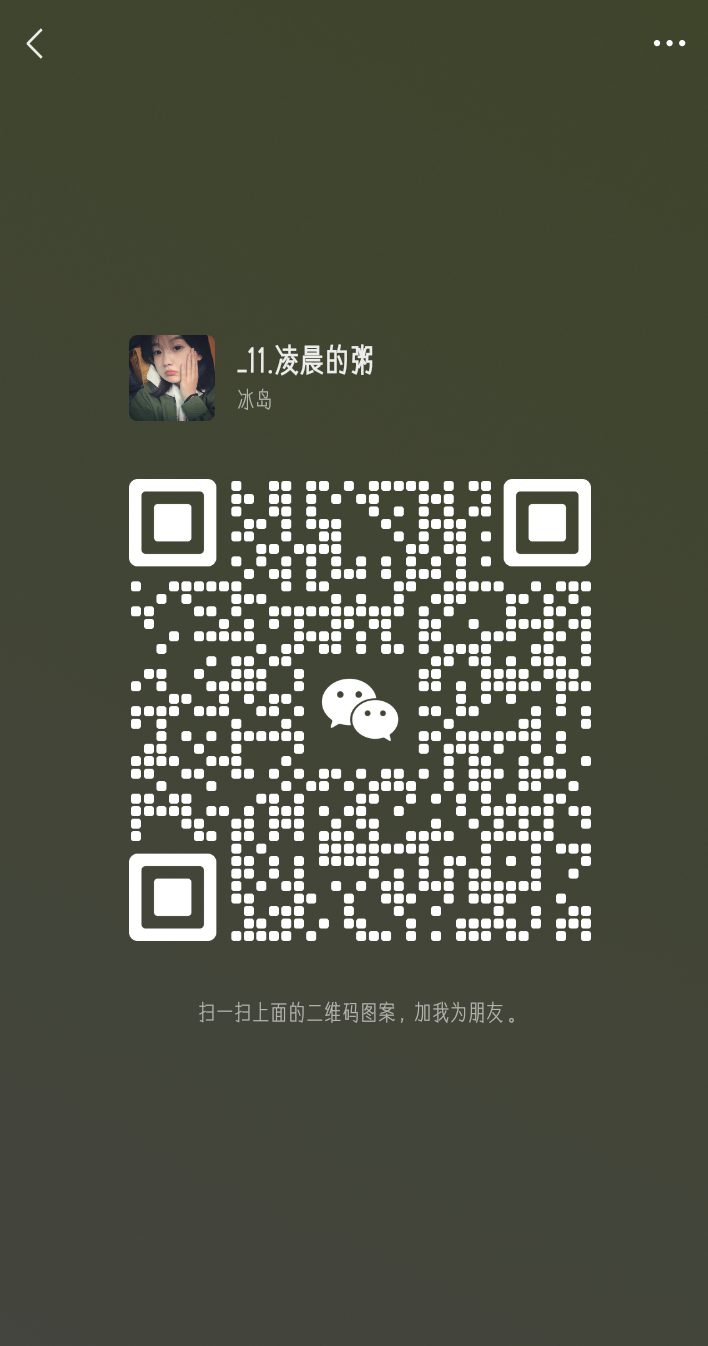Open the three-dot more options menu

(669, 43)
